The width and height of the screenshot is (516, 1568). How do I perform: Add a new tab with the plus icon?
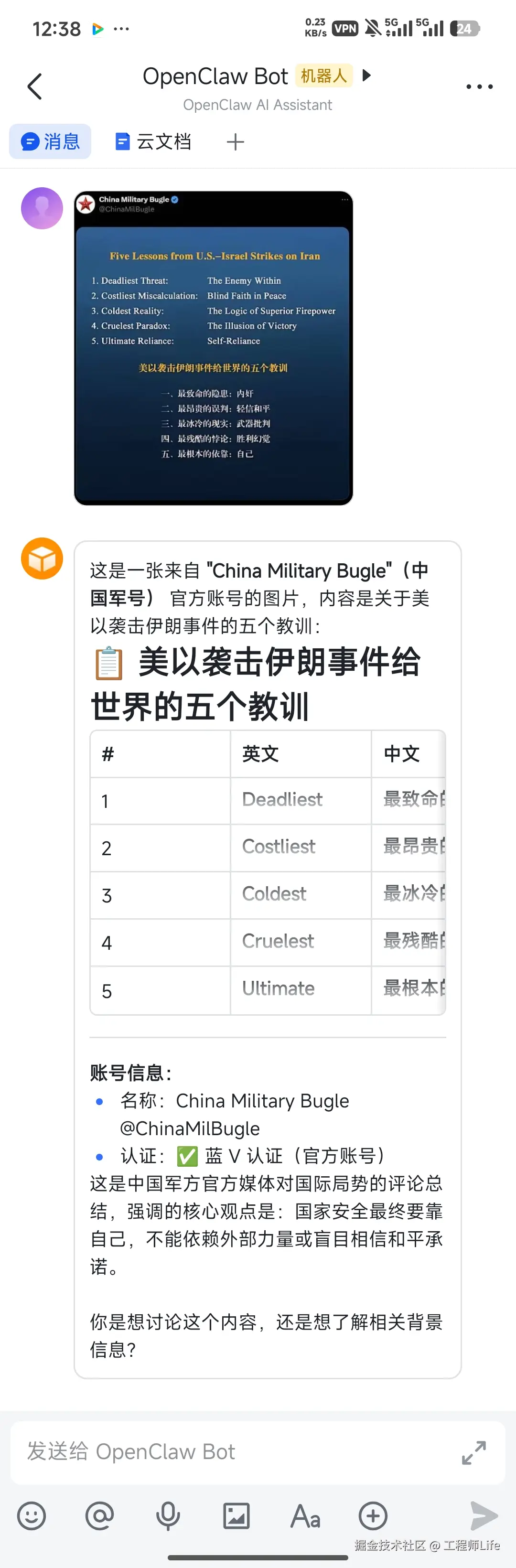coord(235,142)
